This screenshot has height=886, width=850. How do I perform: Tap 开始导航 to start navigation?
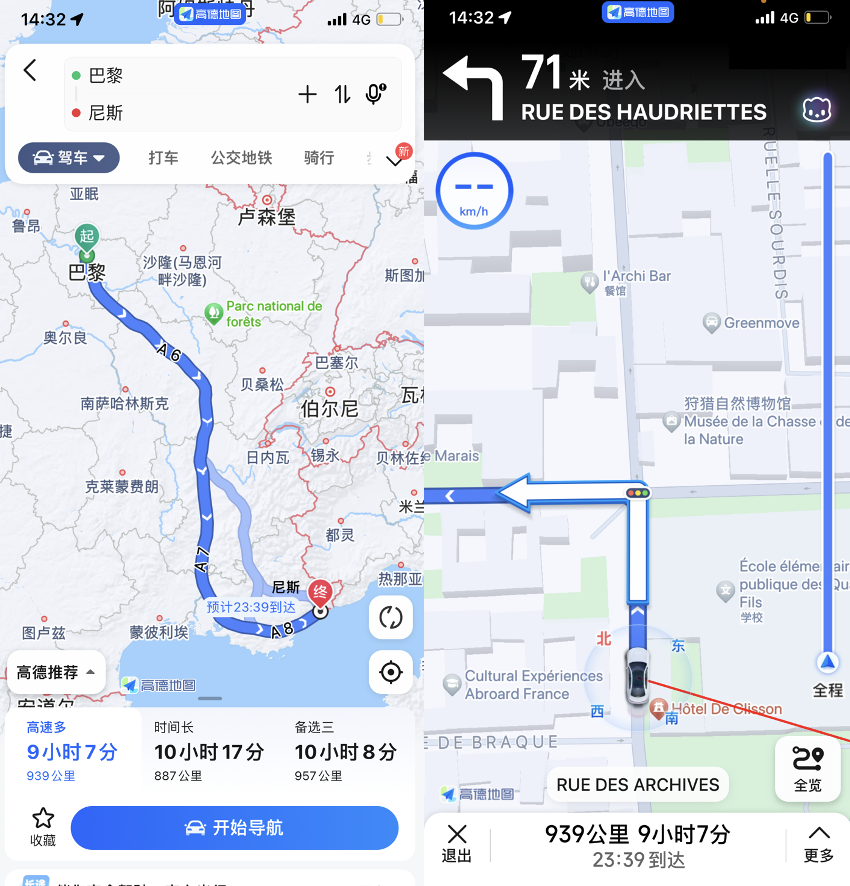(234, 828)
